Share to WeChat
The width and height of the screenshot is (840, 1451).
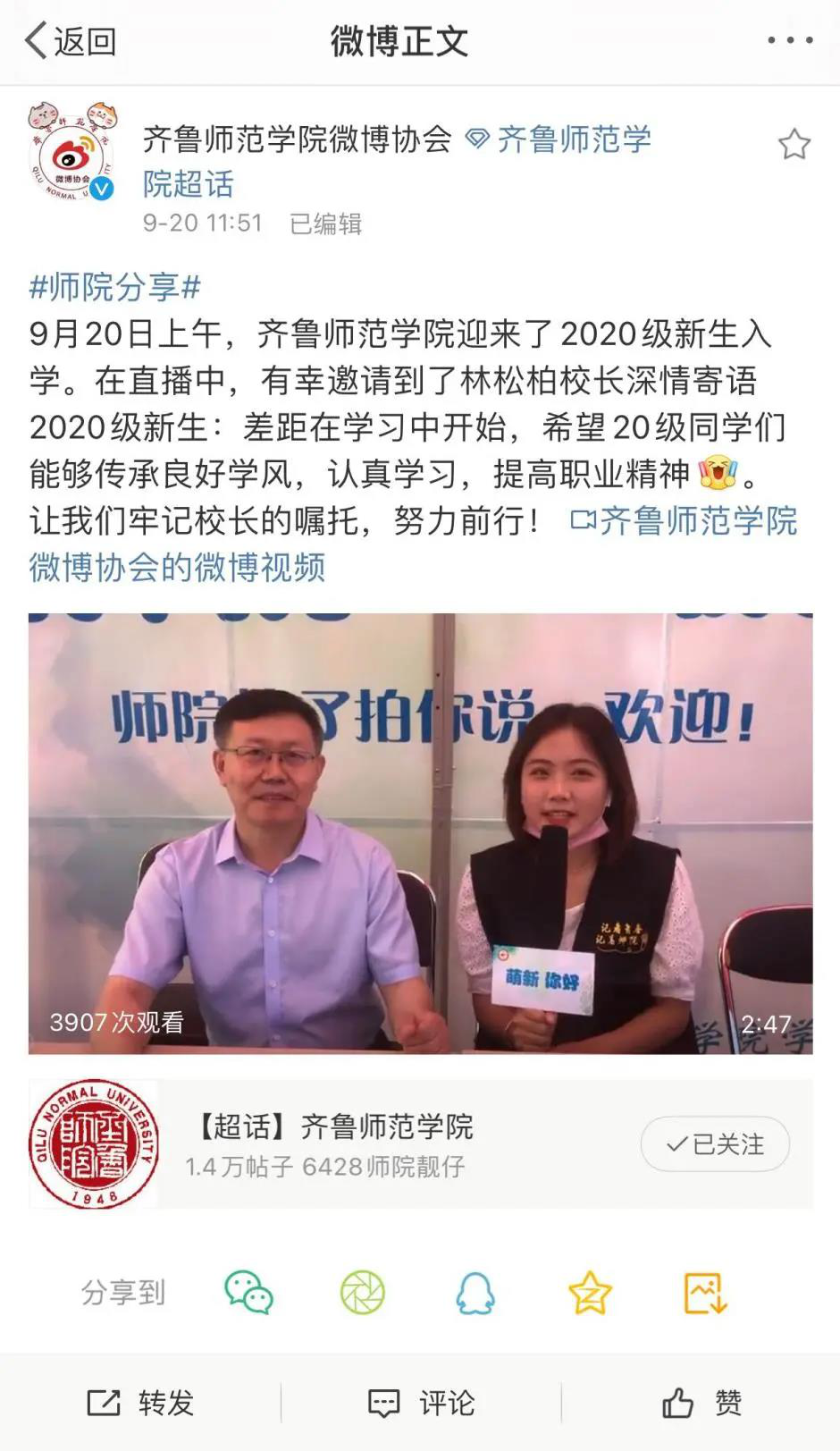click(248, 1292)
